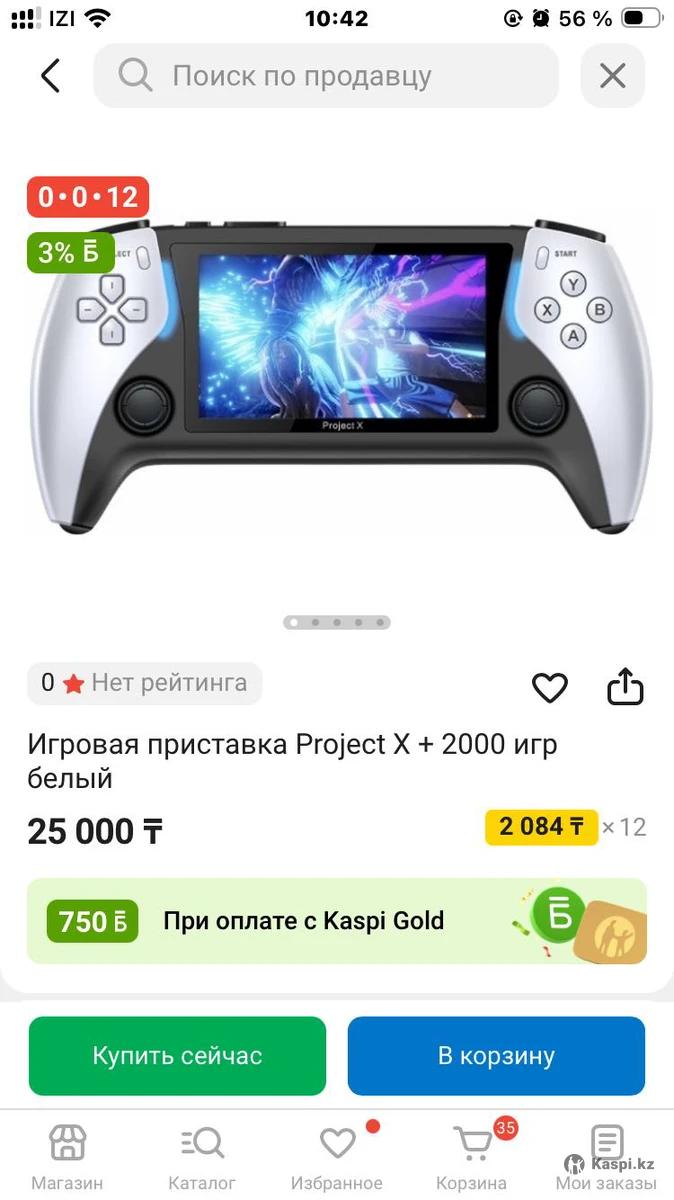Close the search with the X button
This screenshot has width=674, height=1200.
coord(612,76)
